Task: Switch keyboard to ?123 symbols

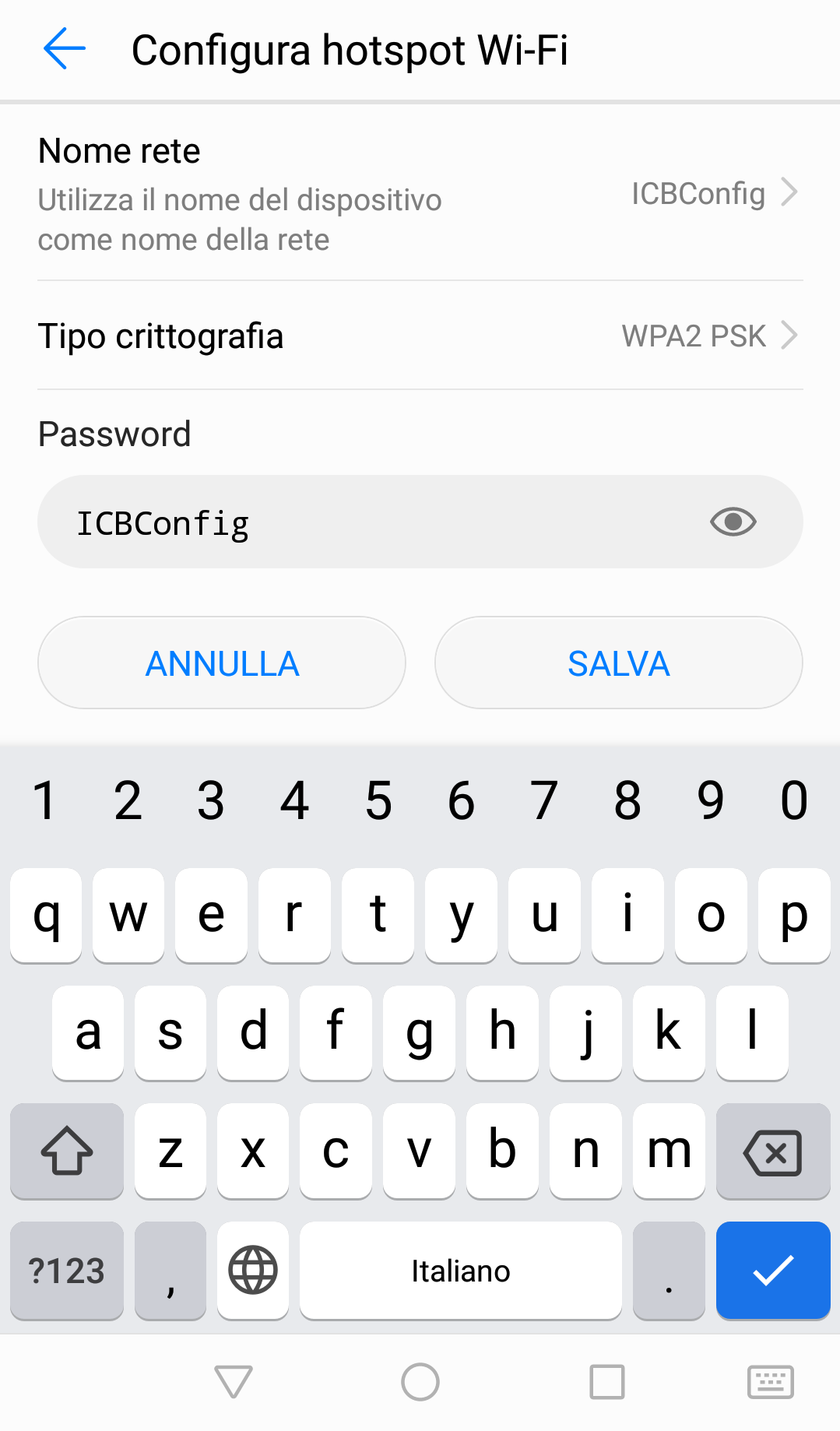Action: 67,1271
